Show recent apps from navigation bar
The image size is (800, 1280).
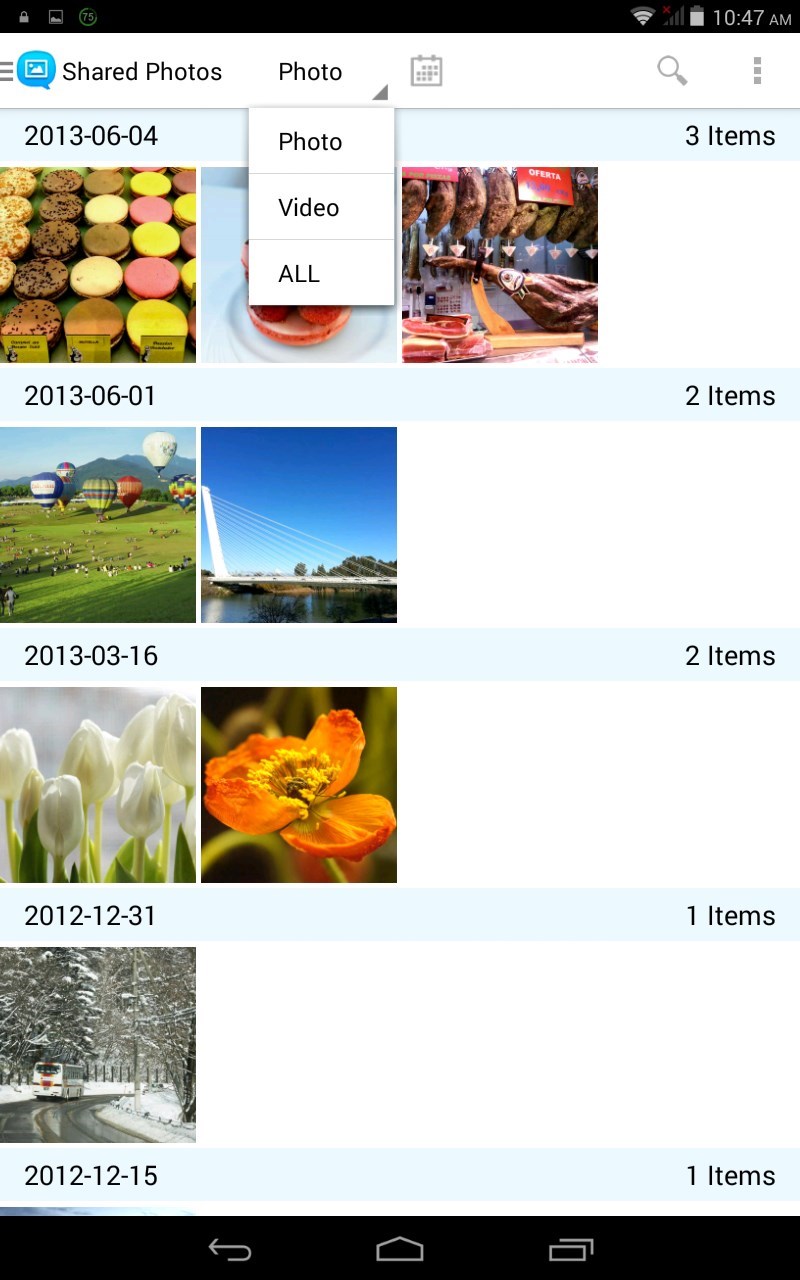pos(571,1249)
